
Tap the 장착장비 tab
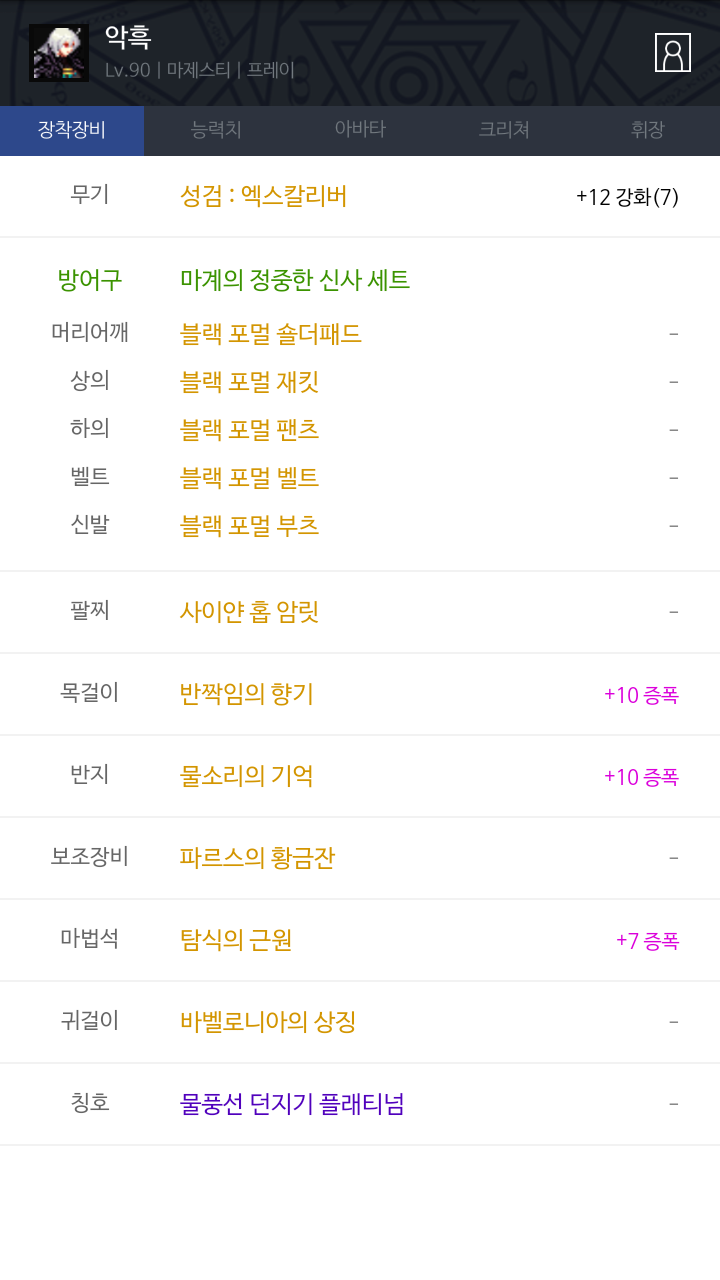click(72, 130)
